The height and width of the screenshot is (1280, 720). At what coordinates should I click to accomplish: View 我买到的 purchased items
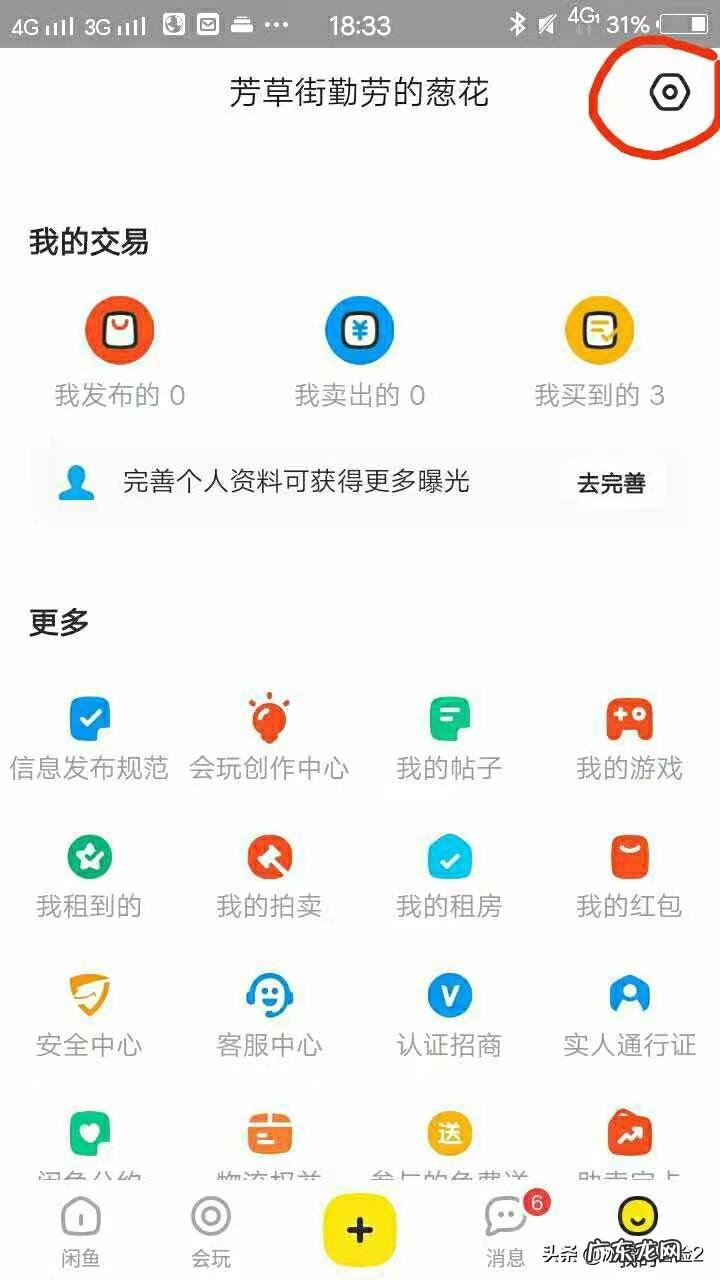pyautogui.click(x=598, y=350)
